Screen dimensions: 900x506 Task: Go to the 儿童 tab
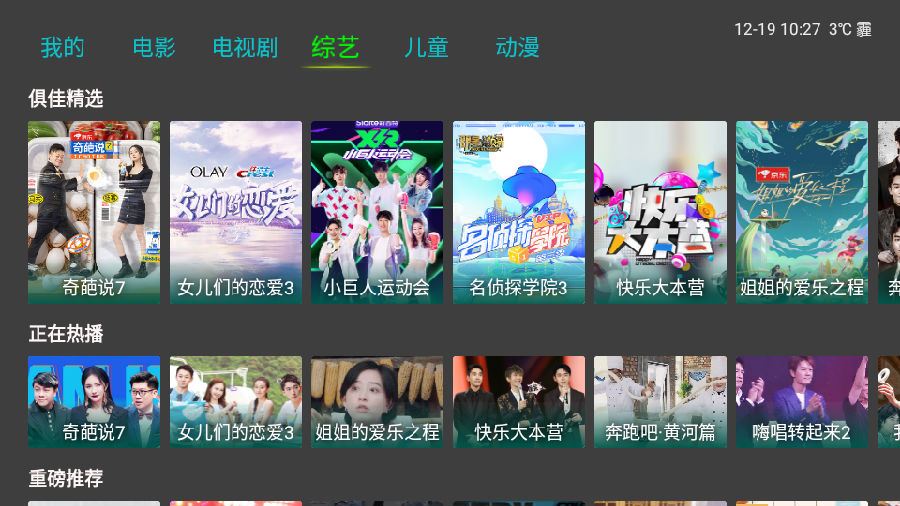click(426, 47)
